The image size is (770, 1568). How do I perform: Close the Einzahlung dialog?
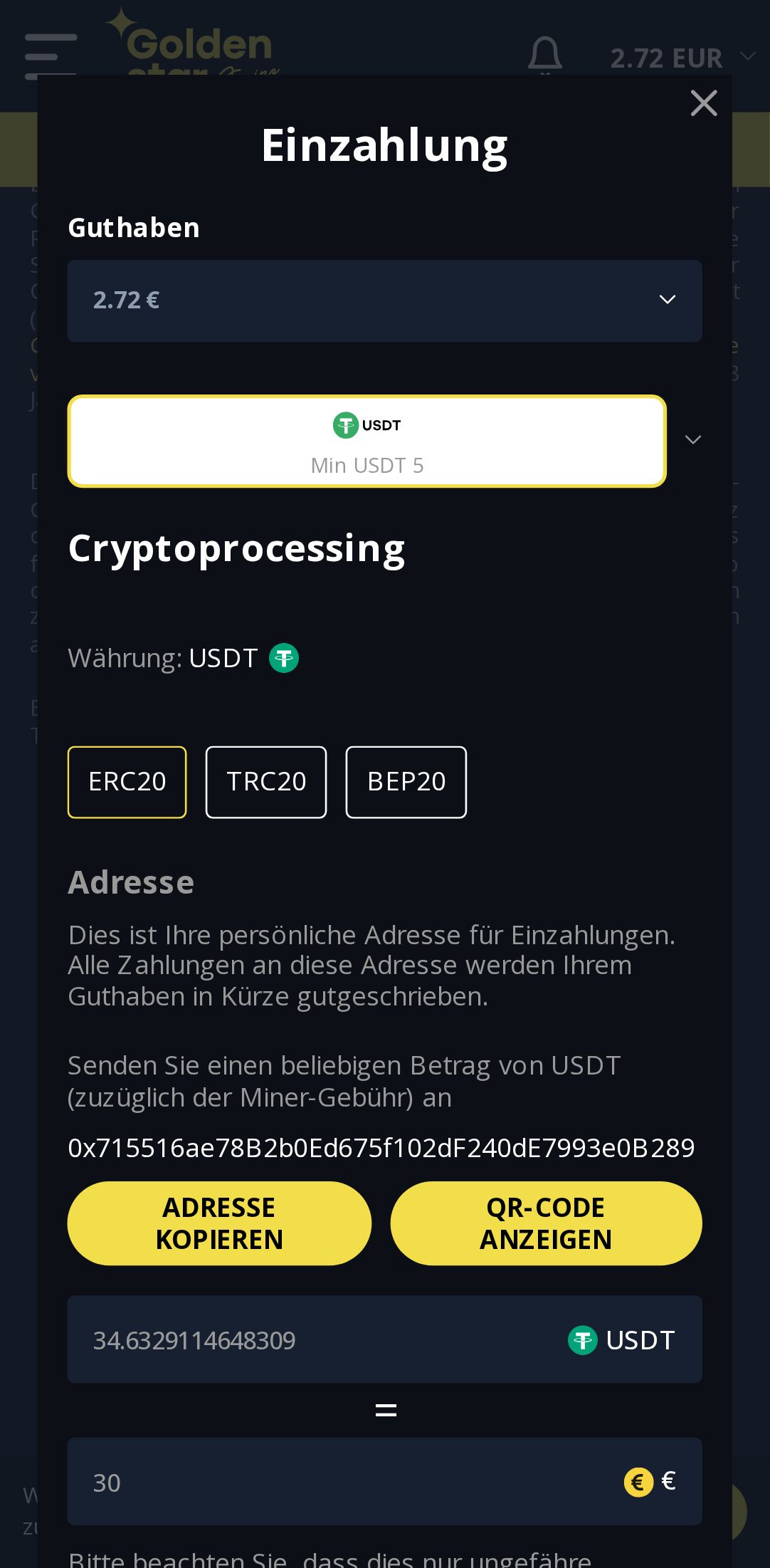coord(703,103)
